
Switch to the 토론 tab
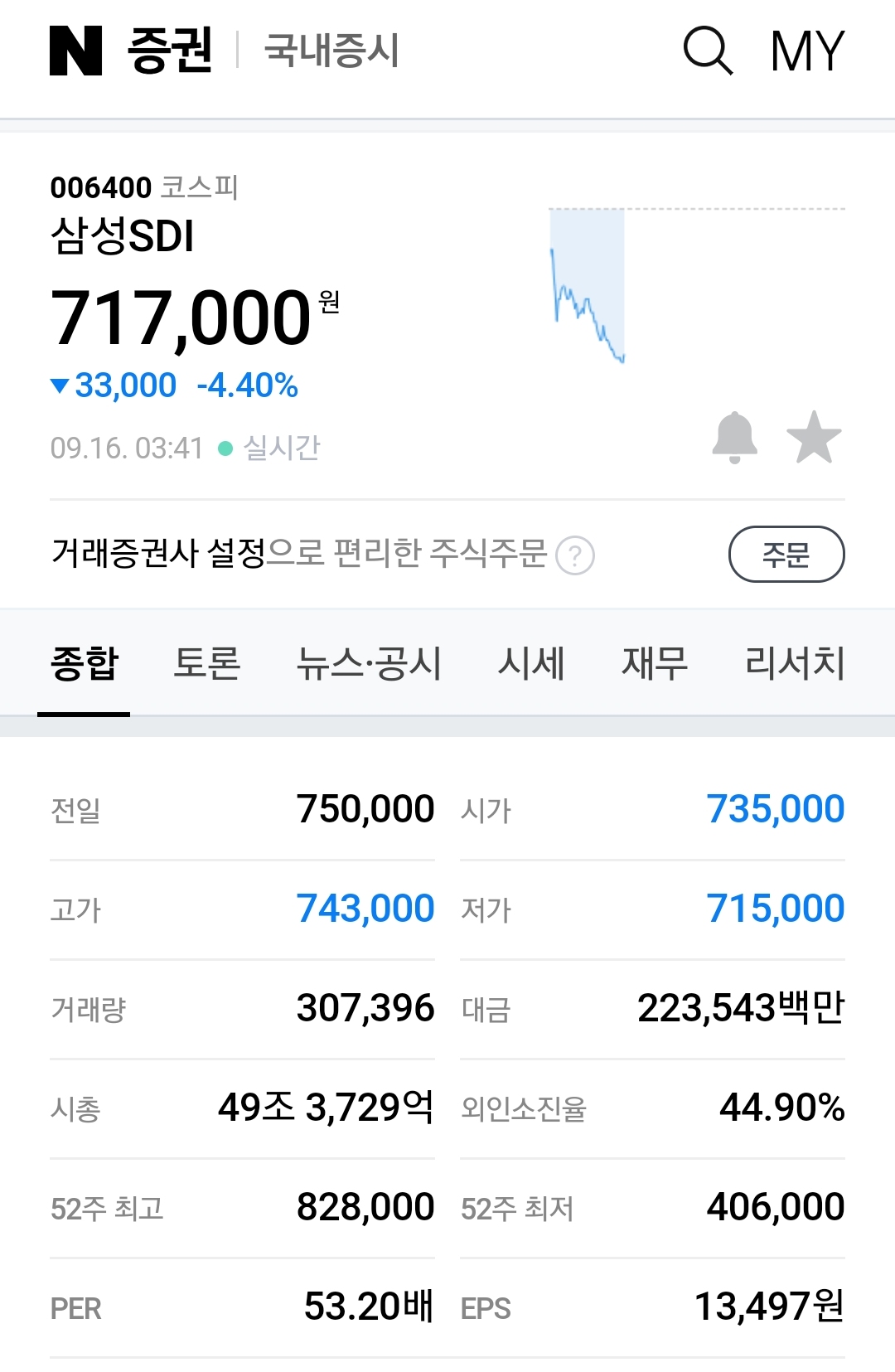point(206,663)
